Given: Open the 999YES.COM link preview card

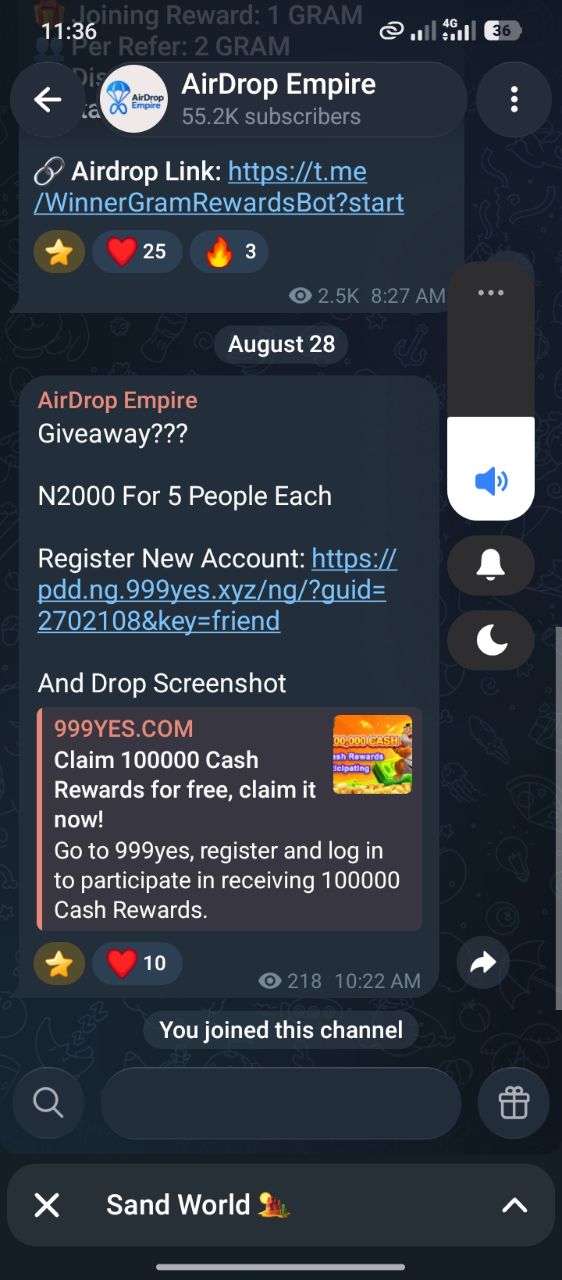Looking at the screenshot, I should 230,819.
